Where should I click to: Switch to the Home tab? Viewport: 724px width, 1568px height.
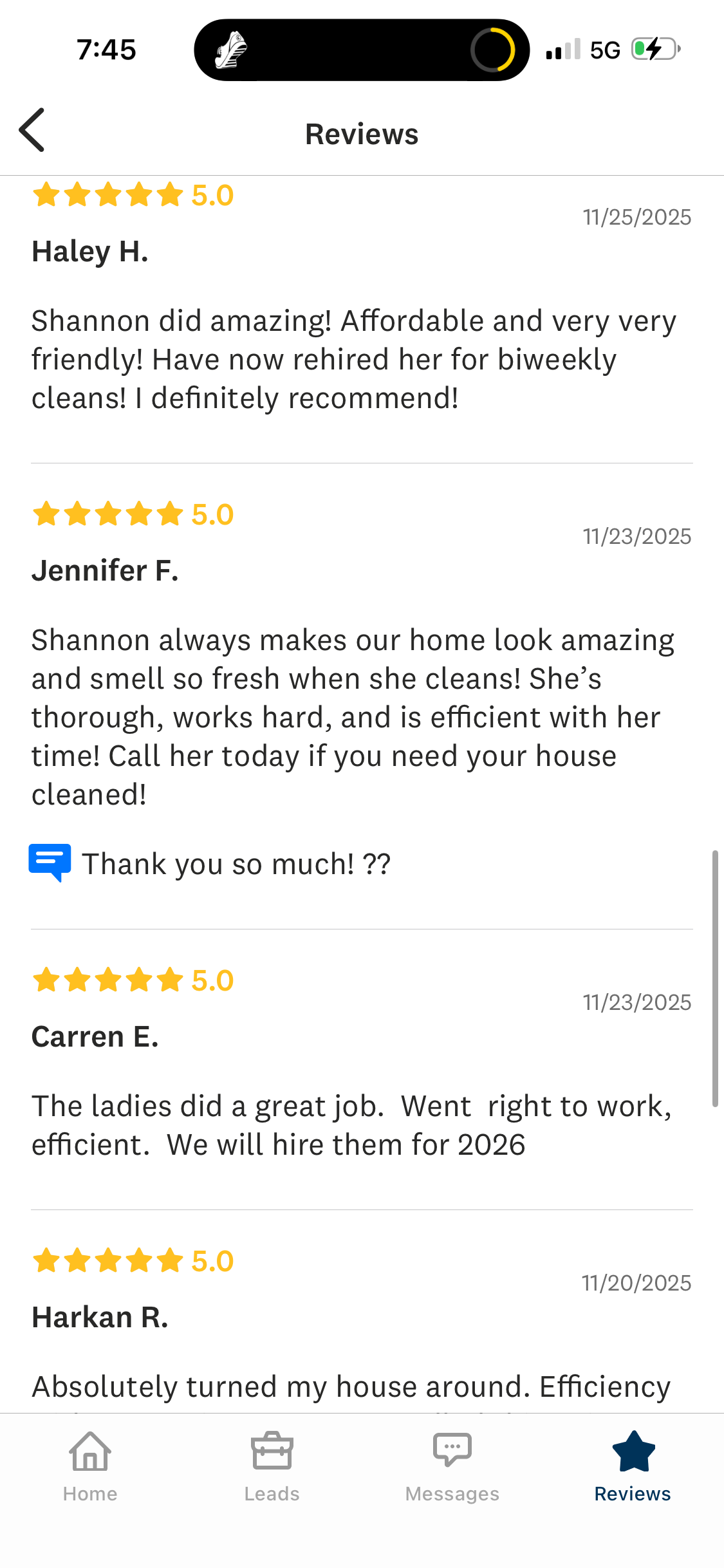pos(90,1465)
